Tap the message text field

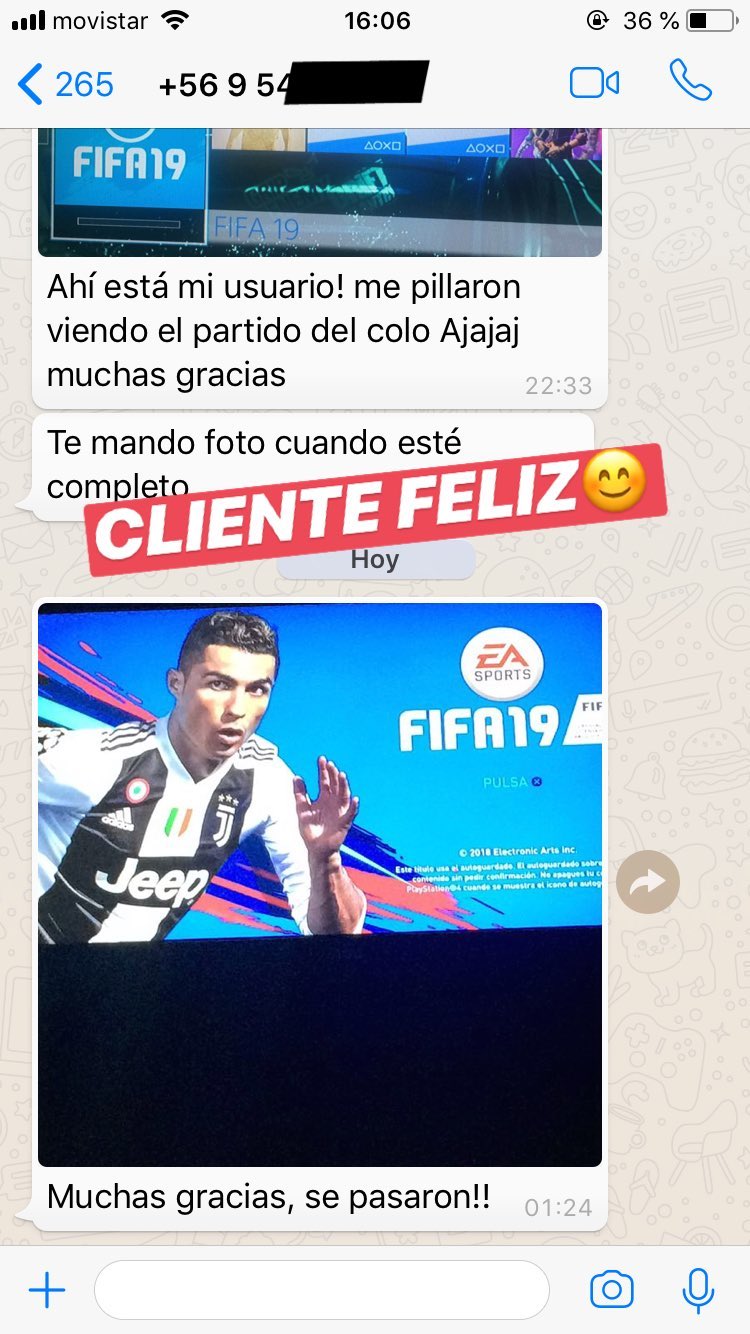click(x=322, y=1290)
